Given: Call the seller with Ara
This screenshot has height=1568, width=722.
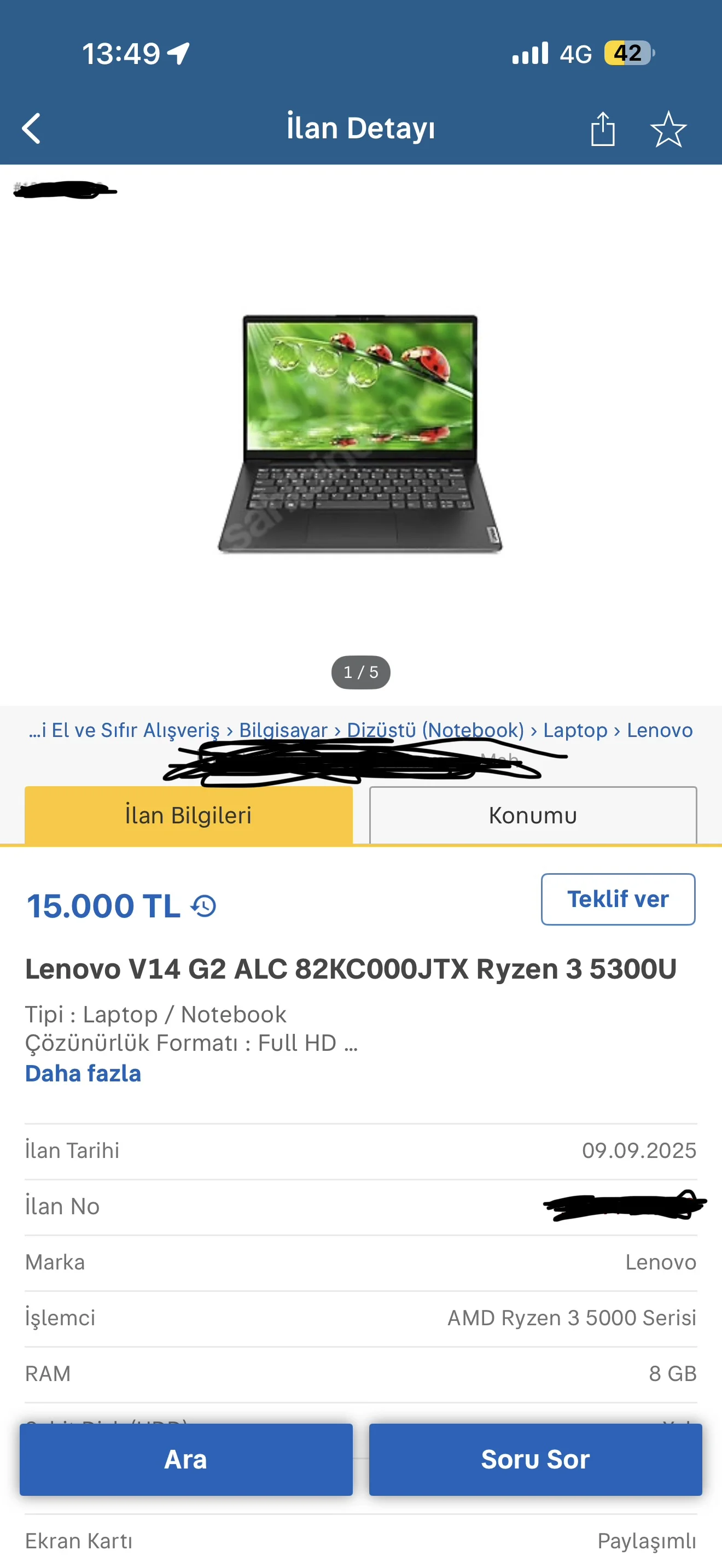Looking at the screenshot, I should click(x=185, y=1459).
